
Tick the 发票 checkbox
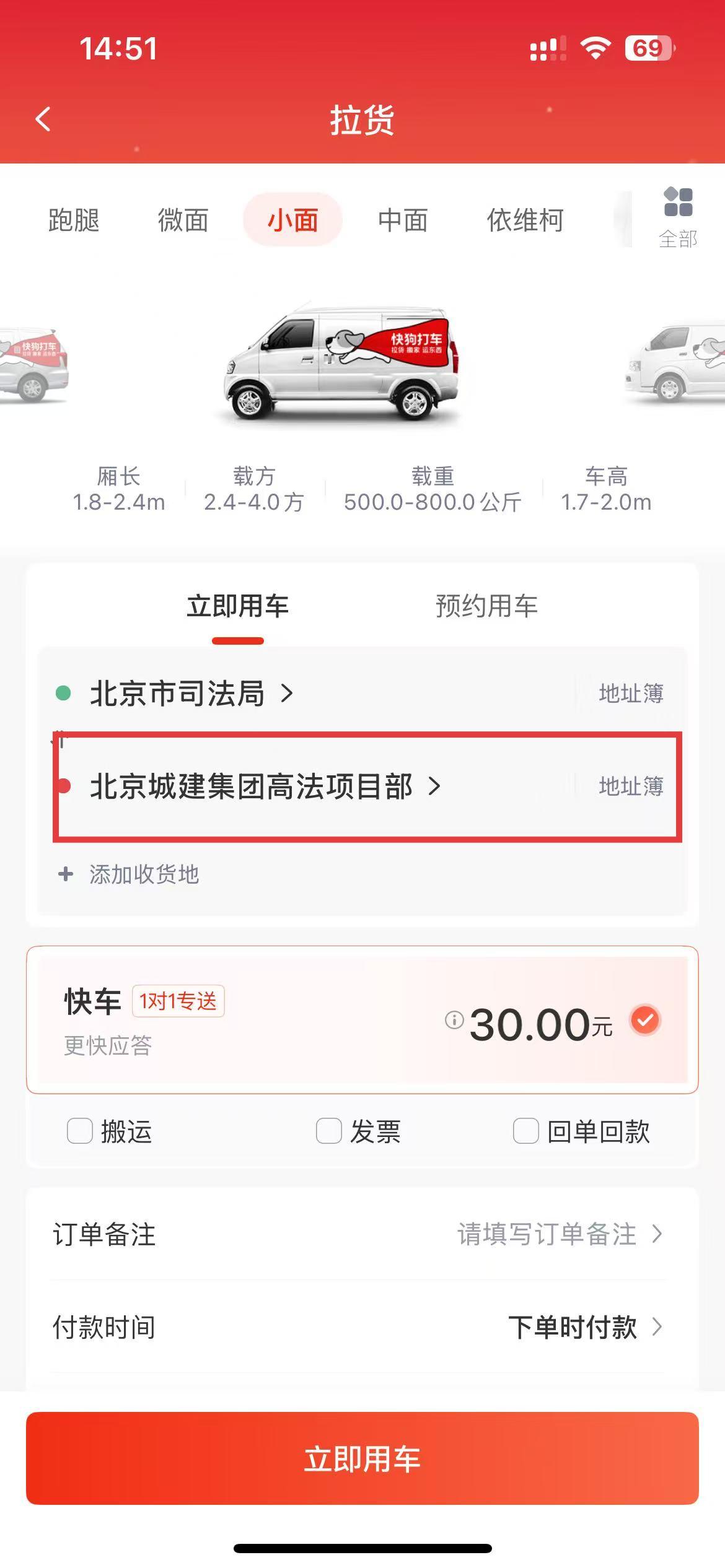pos(329,1131)
